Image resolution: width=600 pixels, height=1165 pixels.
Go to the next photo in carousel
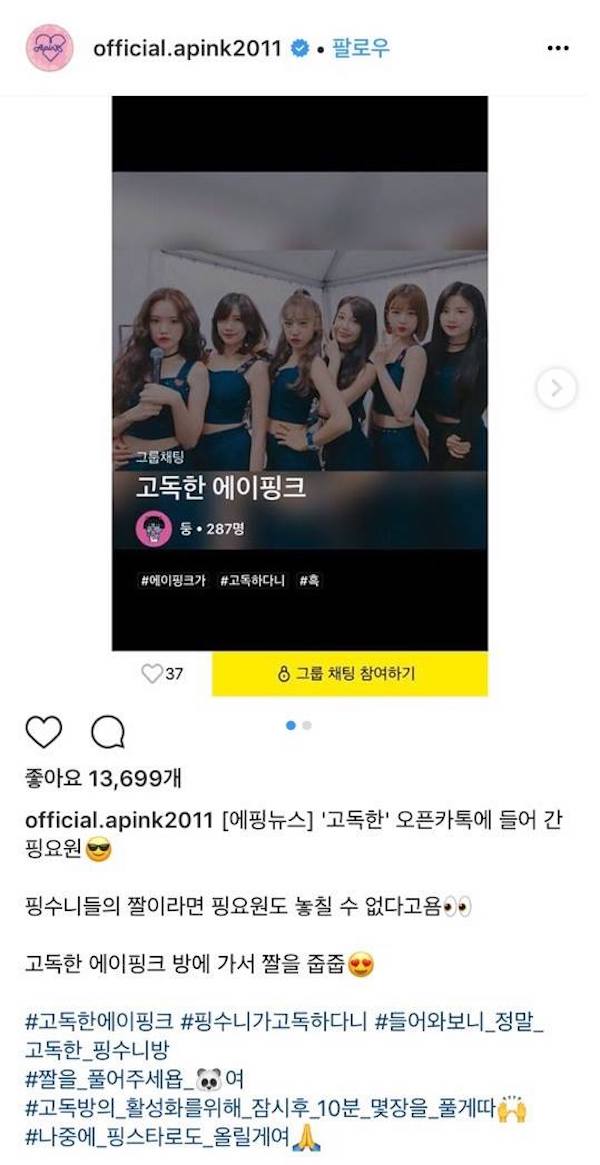(556, 388)
